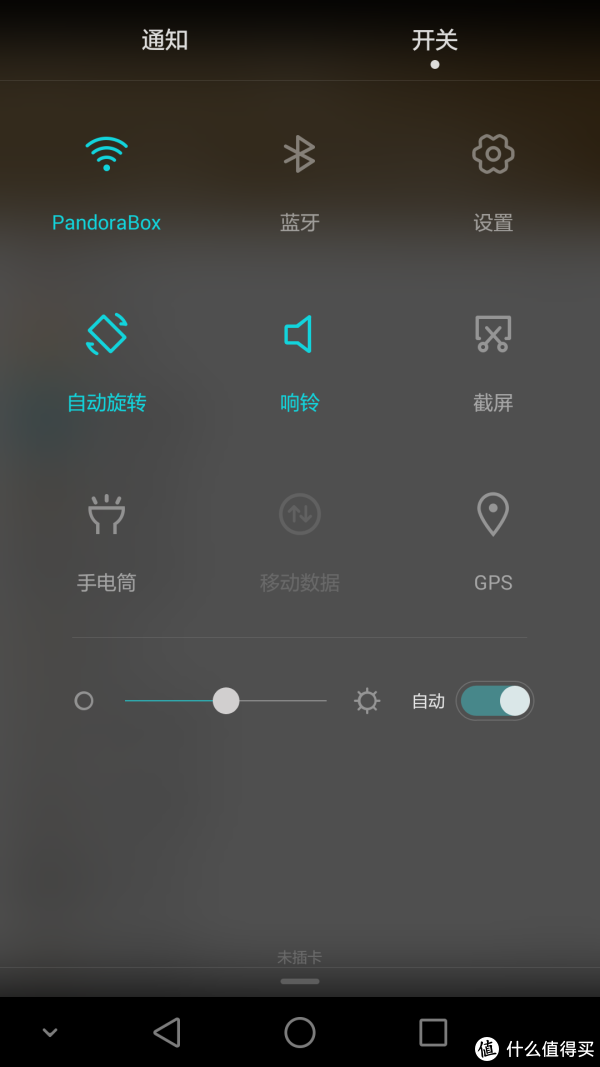Screen dimensions: 600x1067
Task: Turn off the PandoraBox Wi-Fi tile
Action: tap(106, 182)
